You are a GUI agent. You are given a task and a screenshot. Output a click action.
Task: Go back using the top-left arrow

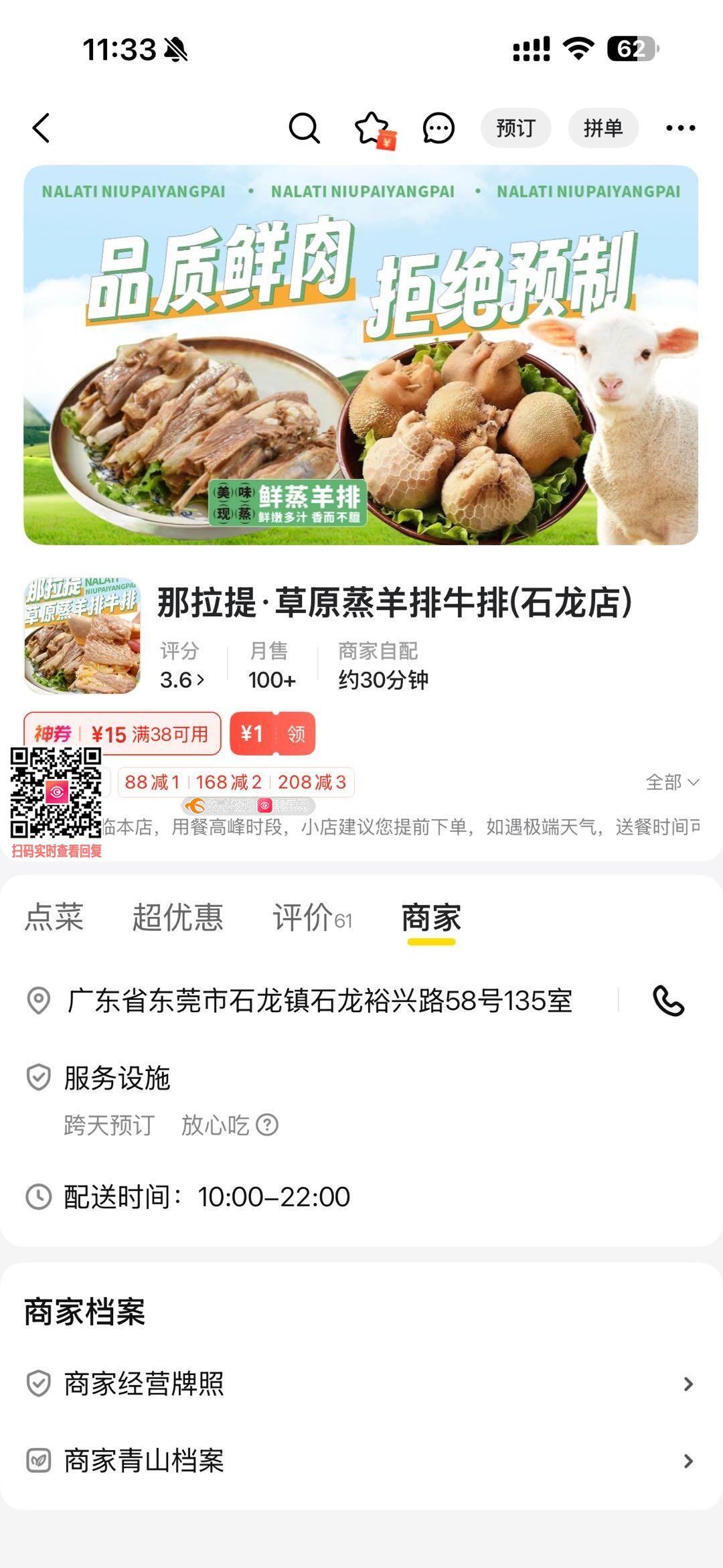click(42, 128)
